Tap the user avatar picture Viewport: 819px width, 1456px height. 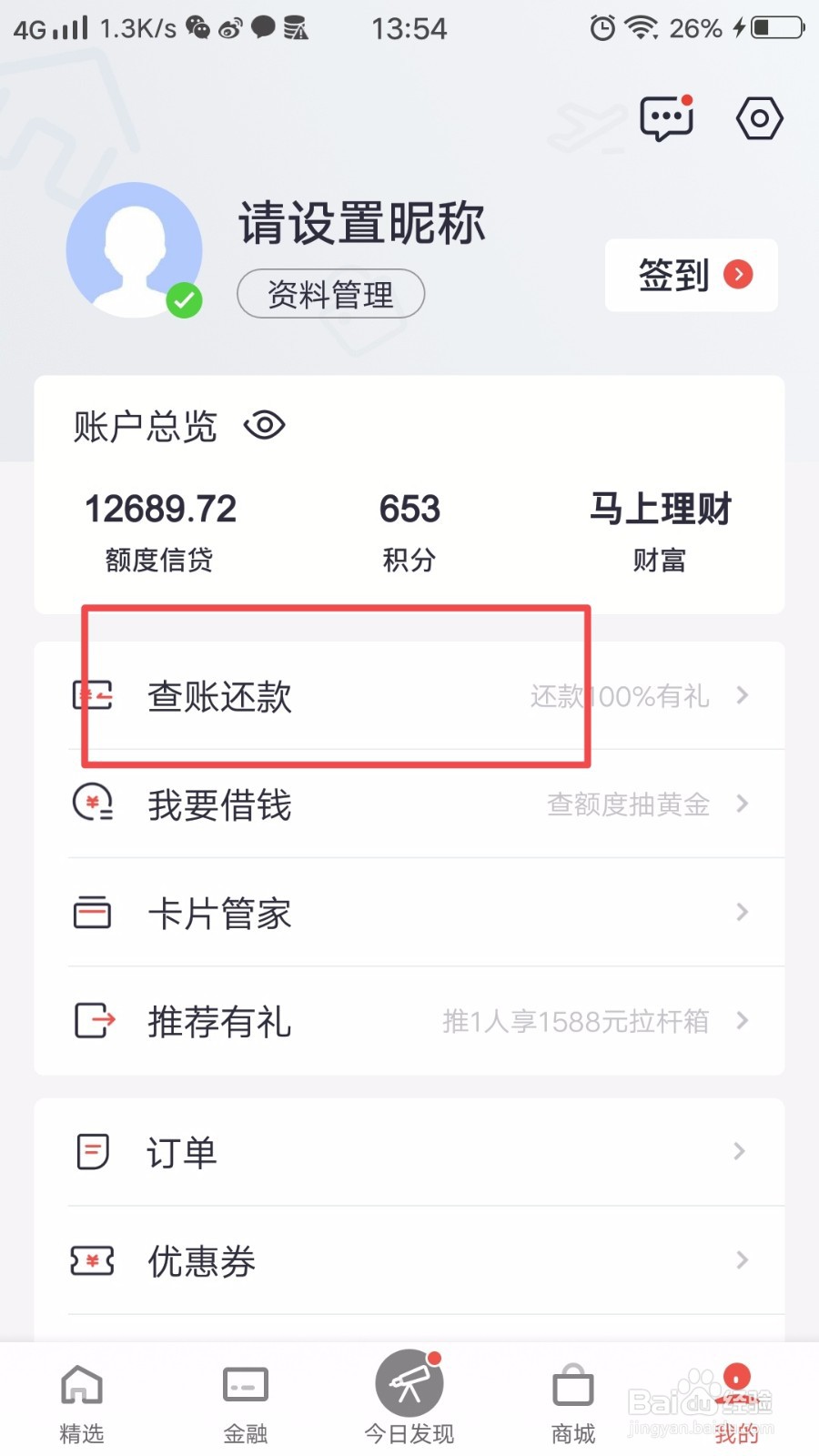pos(135,251)
